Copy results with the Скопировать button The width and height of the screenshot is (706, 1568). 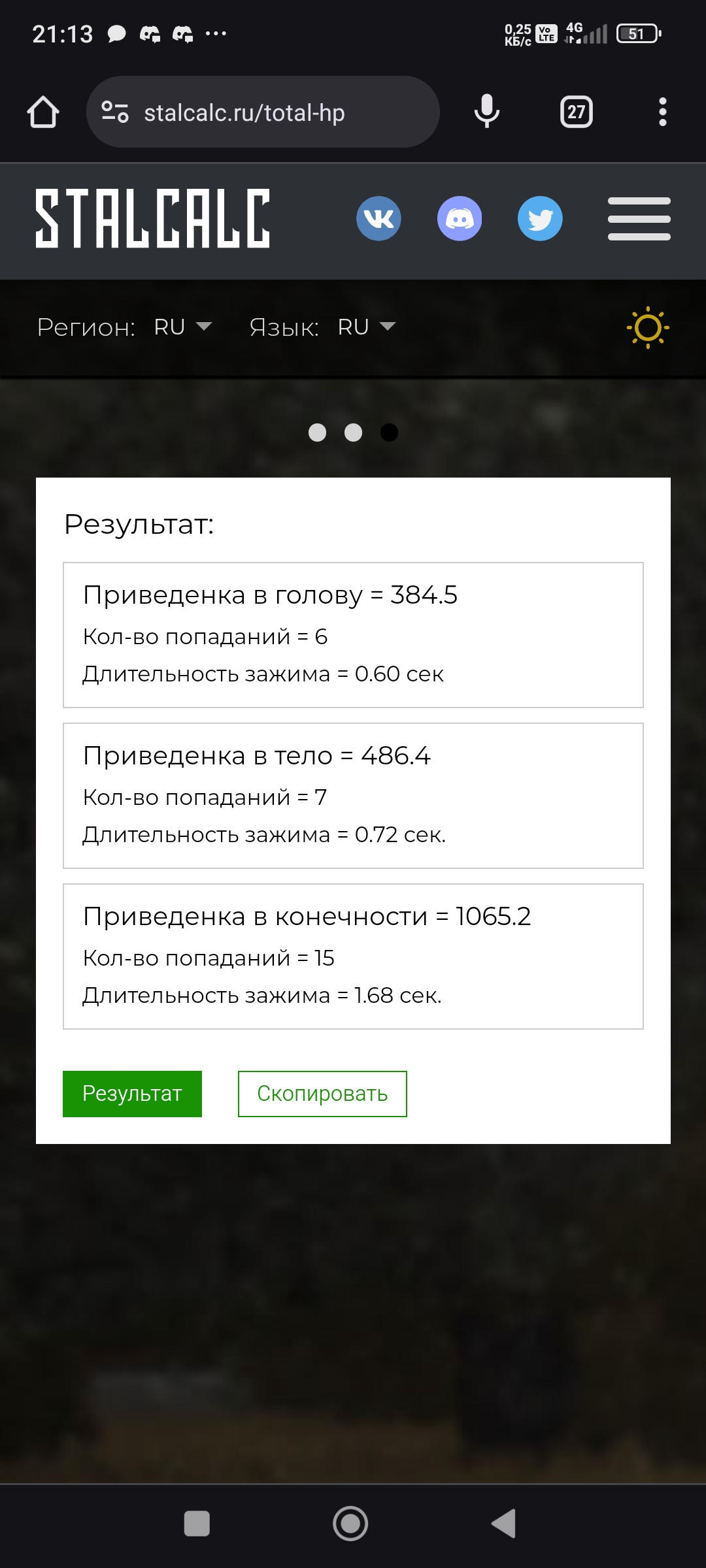coord(322,1094)
